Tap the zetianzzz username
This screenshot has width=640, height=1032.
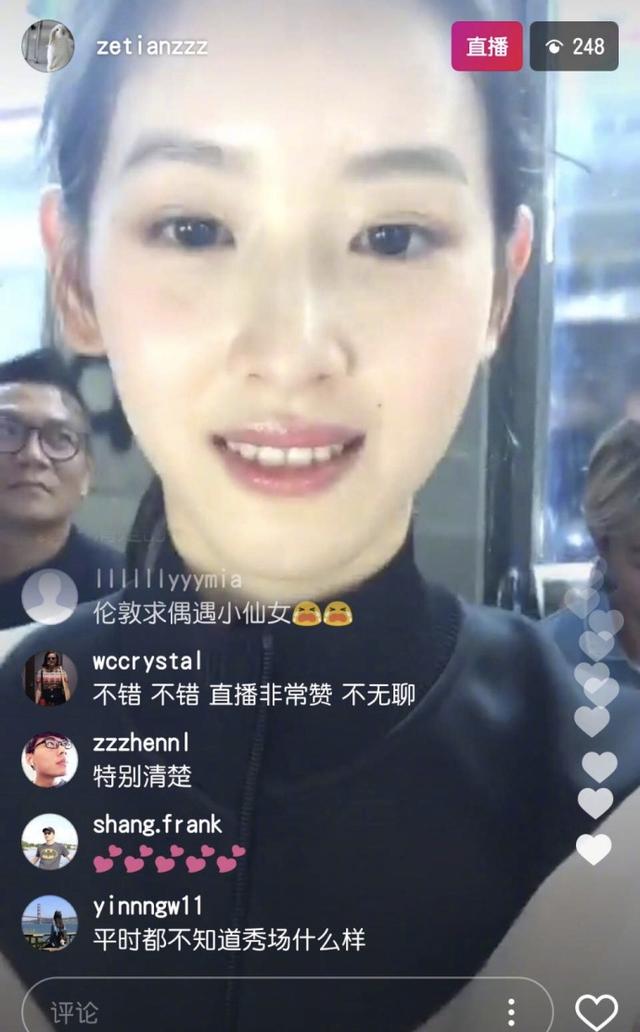pyautogui.click(x=151, y=46)
